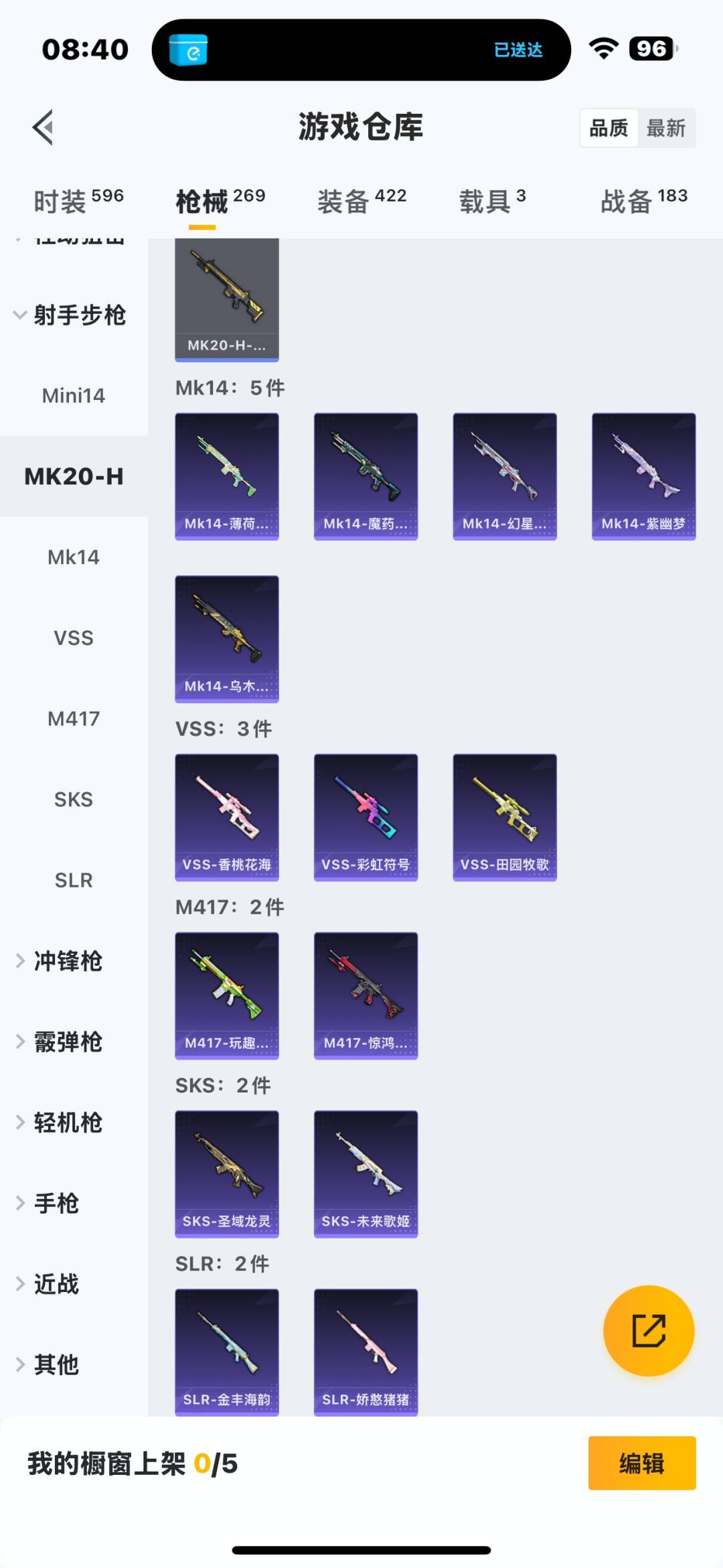Switch to the 时装 tab
Image resolution: width=723 pixels, height=1568 pixels.
78,200
